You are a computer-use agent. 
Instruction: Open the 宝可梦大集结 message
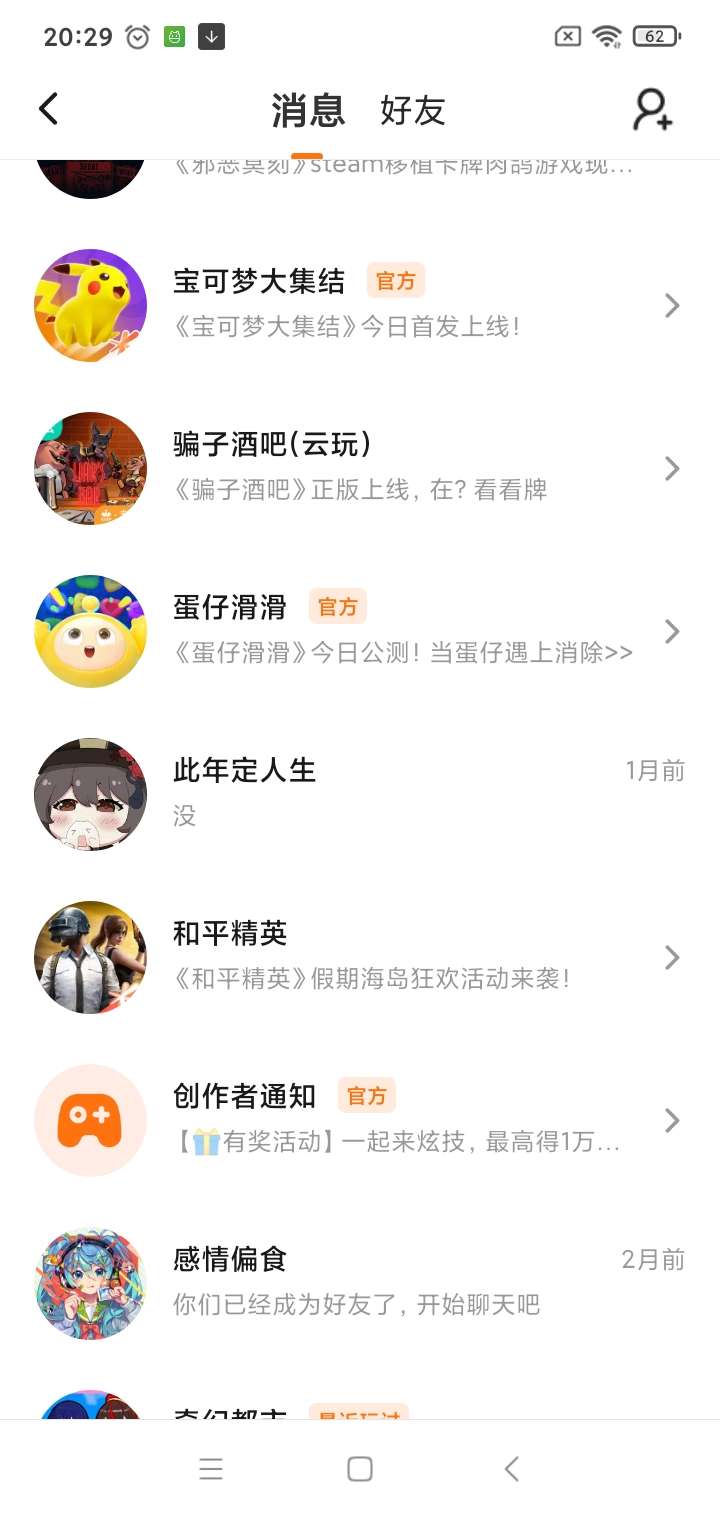pos(360,305)
